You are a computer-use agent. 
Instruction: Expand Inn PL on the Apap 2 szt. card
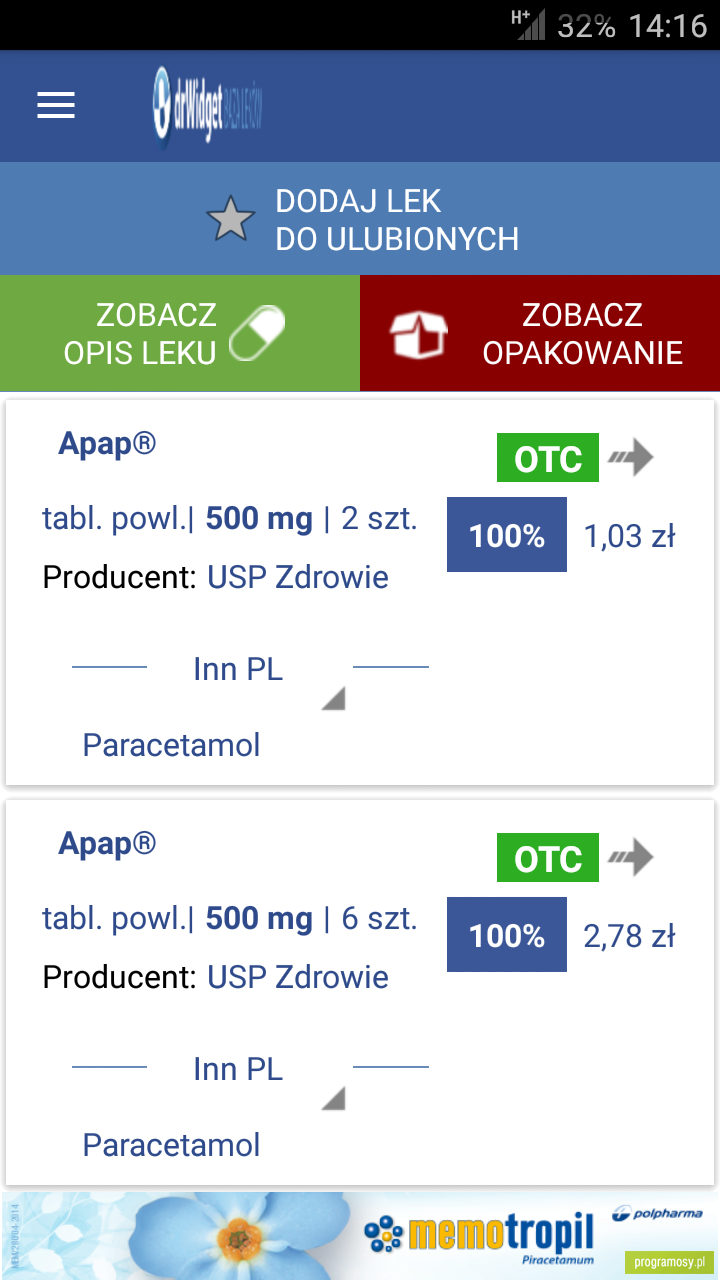click(x=250, y=670)
